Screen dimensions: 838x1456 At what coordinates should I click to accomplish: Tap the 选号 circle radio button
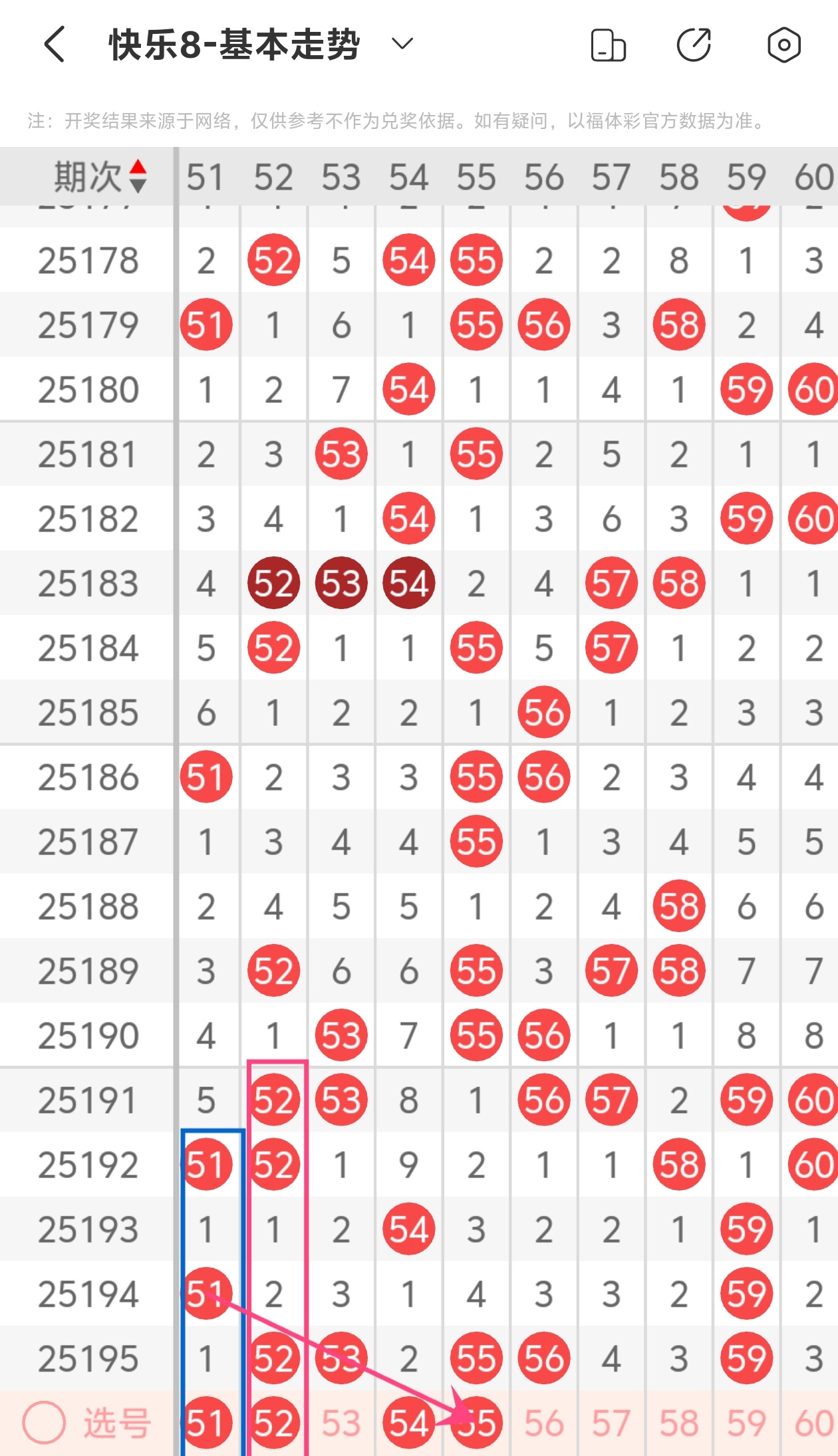pyautogui.click(x=44, y=1423)
